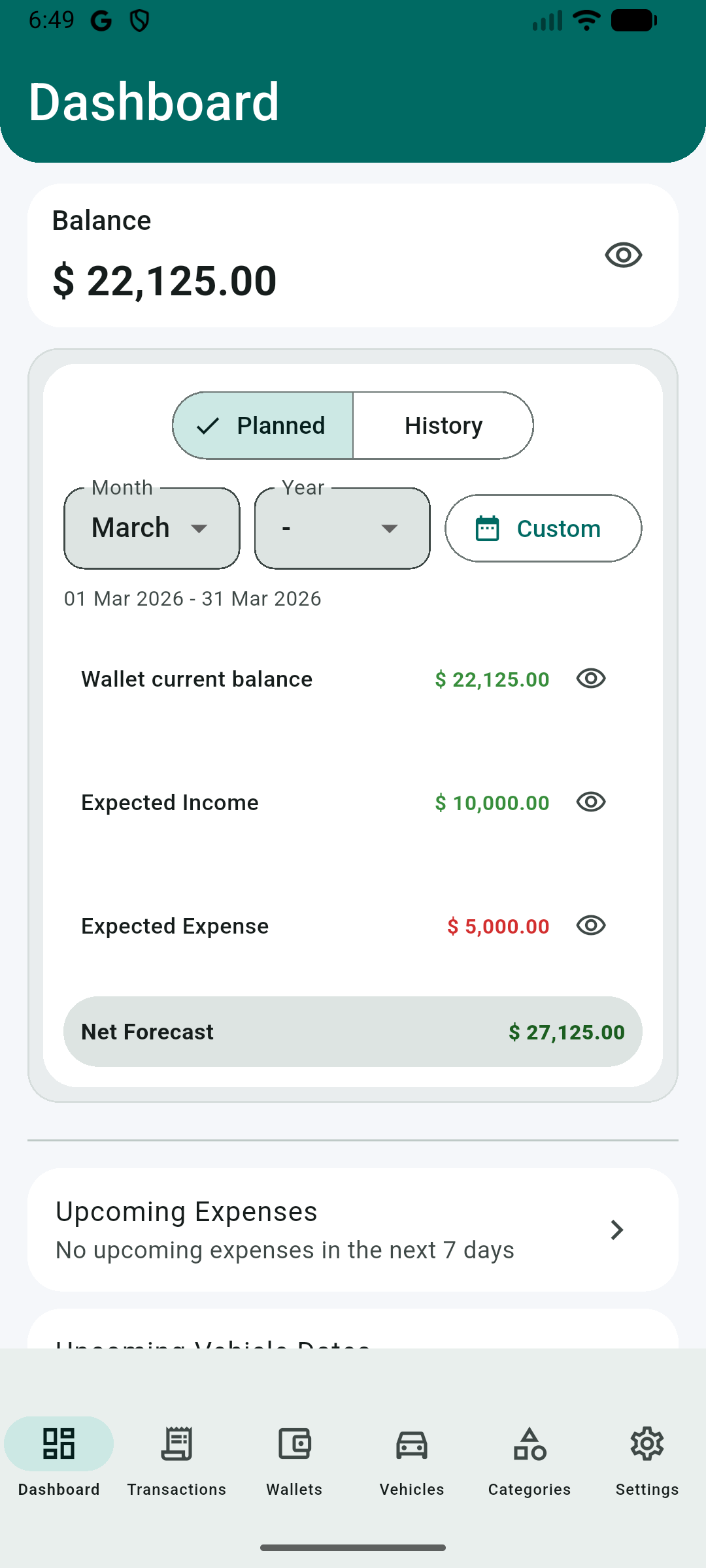Open the Month dropdown showing March
The height and width of the screenshot is (1568, 706).
[x=151, y=528]
